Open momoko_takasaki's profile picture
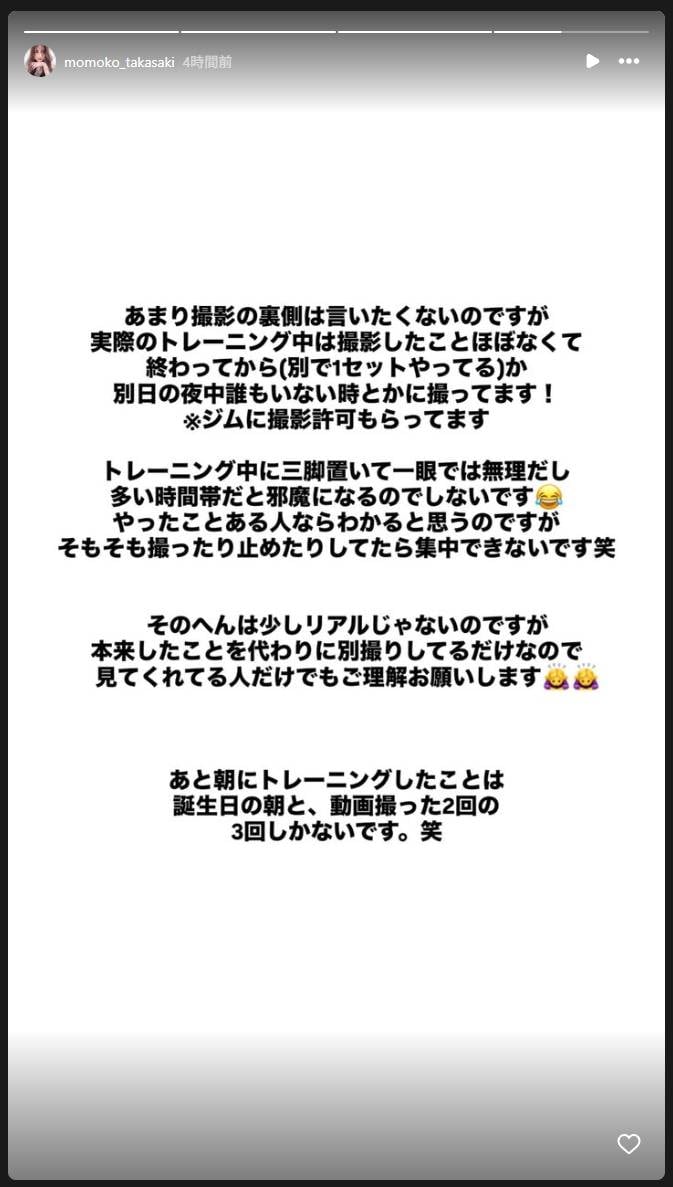673x1187 pixels. pos(40,61)
